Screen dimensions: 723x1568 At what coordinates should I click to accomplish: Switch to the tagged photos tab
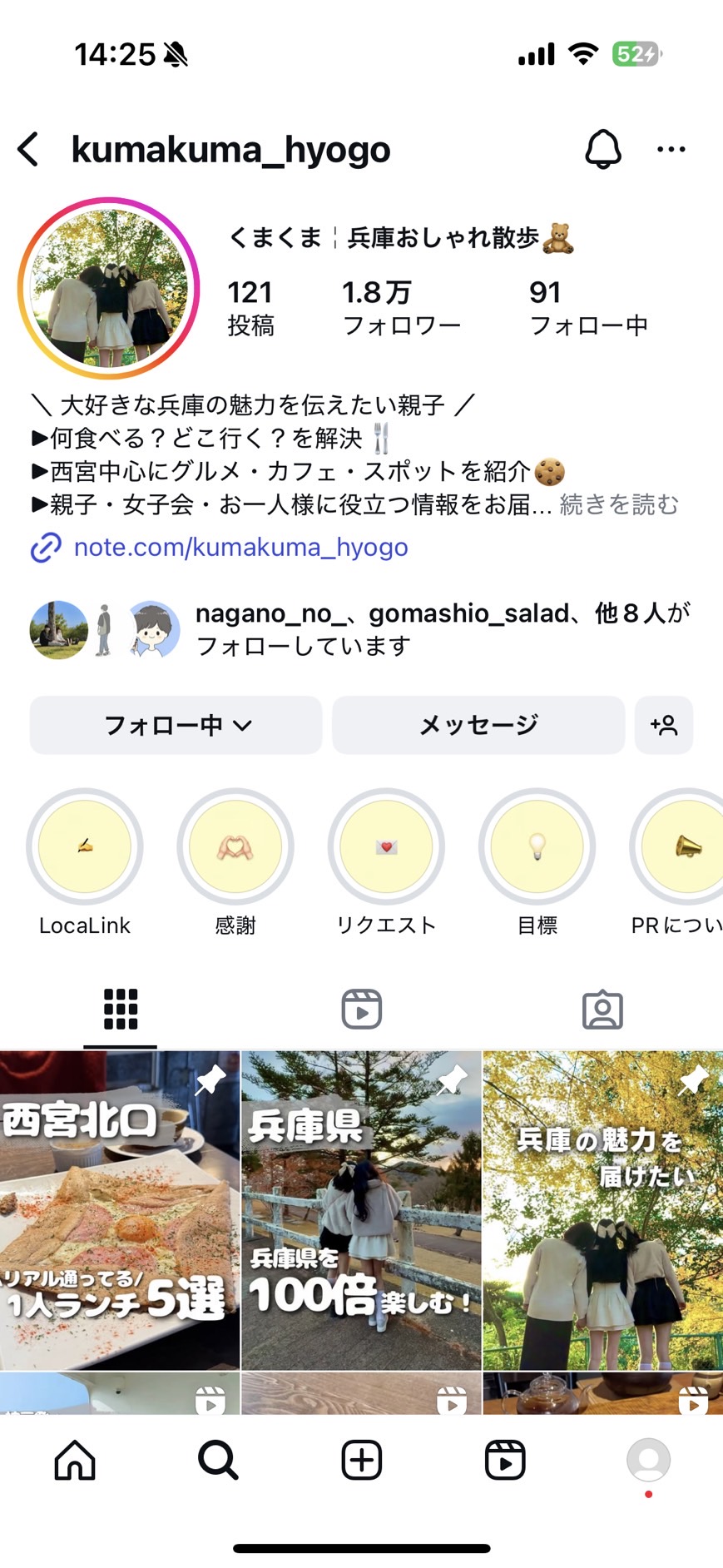pos(602,1010)
